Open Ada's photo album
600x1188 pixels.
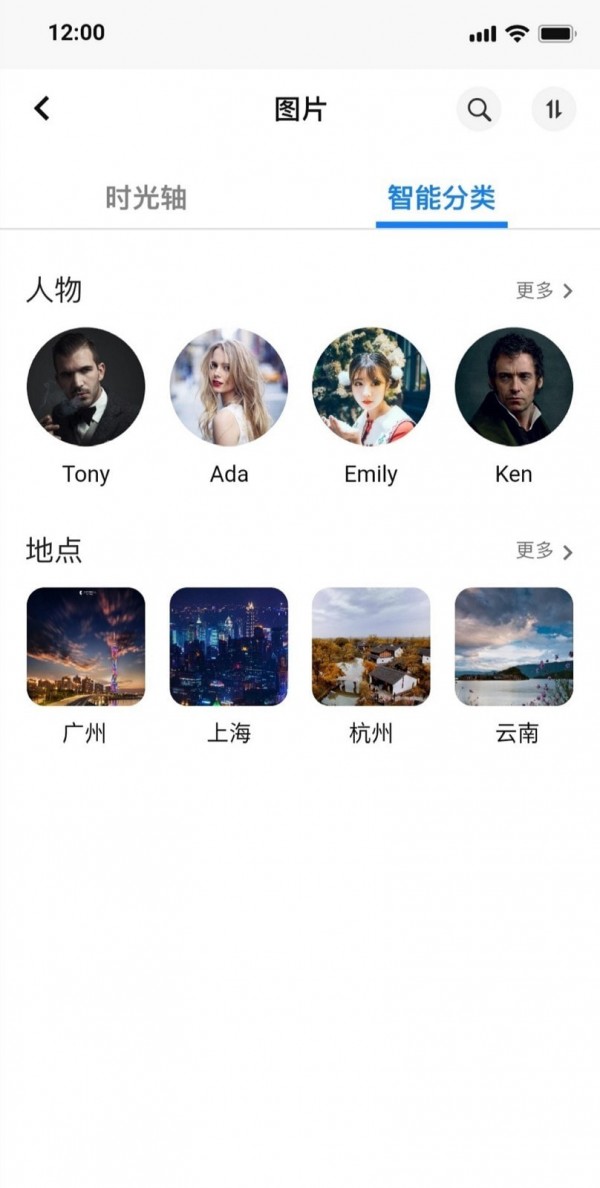pyautogui.click(x=229, y=387)
